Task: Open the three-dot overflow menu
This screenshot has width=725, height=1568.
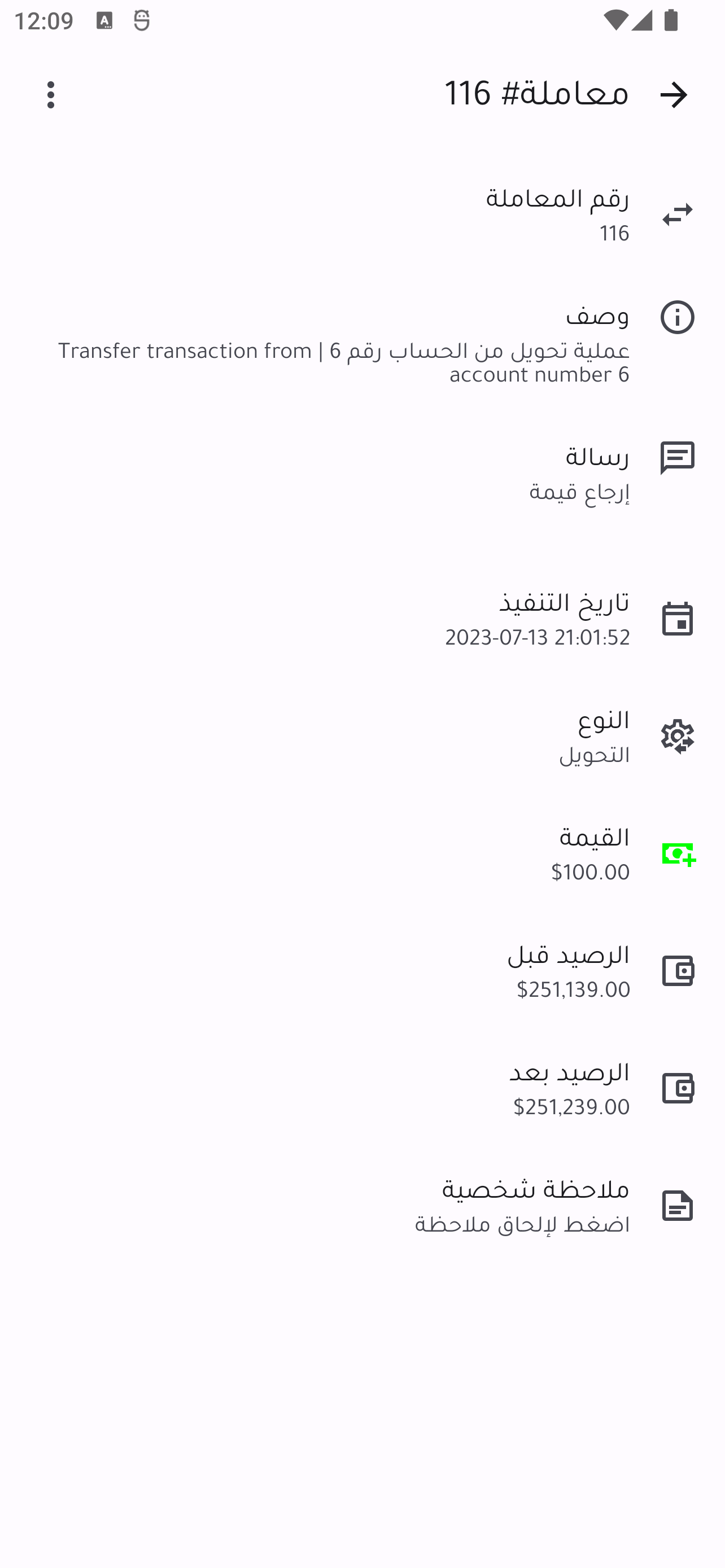Action: pos(51,95)
